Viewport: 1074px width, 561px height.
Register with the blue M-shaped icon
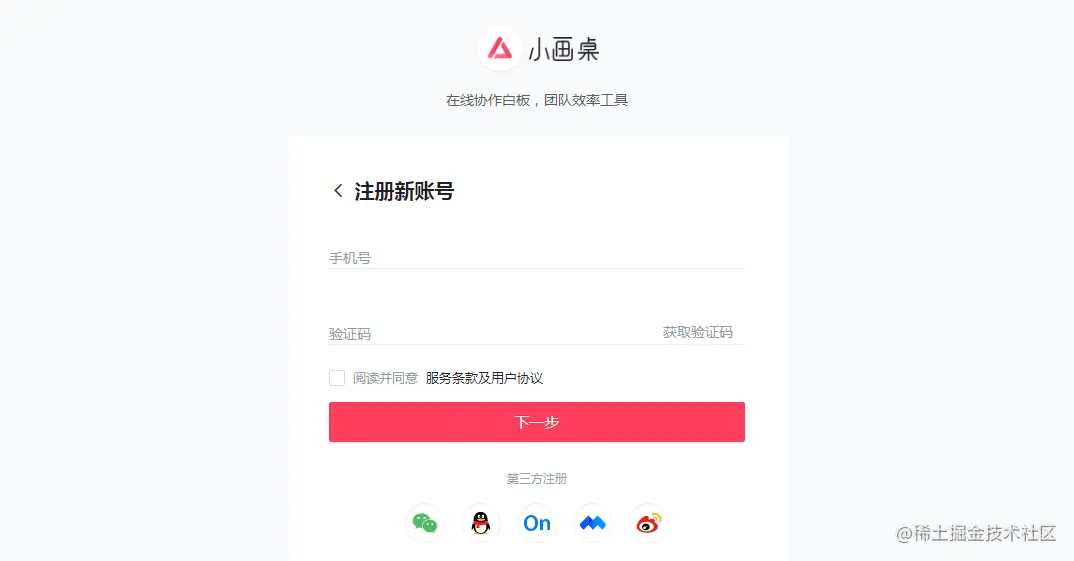coord(593,523)
